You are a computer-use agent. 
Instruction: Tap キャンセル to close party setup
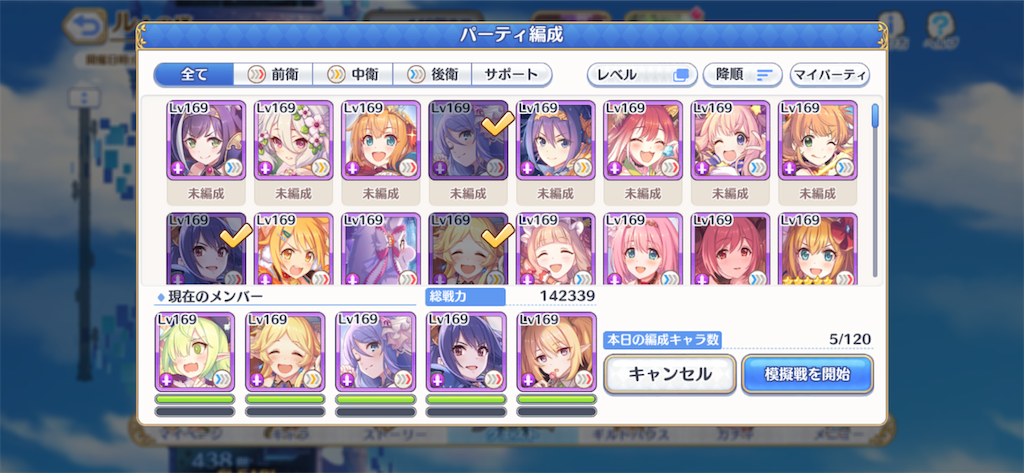coord(670,374)
